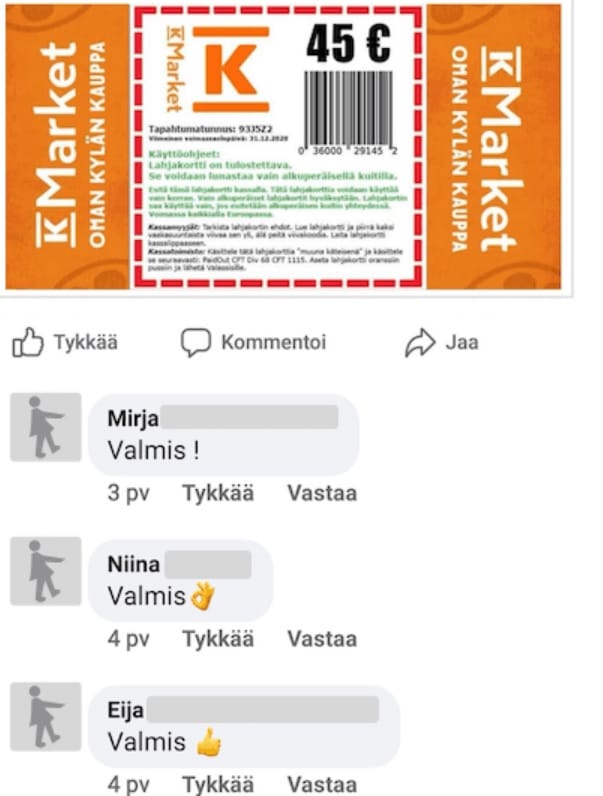The image size is (603, 796).
Task: Like Mirja's comment
Action: coord(217,493)
